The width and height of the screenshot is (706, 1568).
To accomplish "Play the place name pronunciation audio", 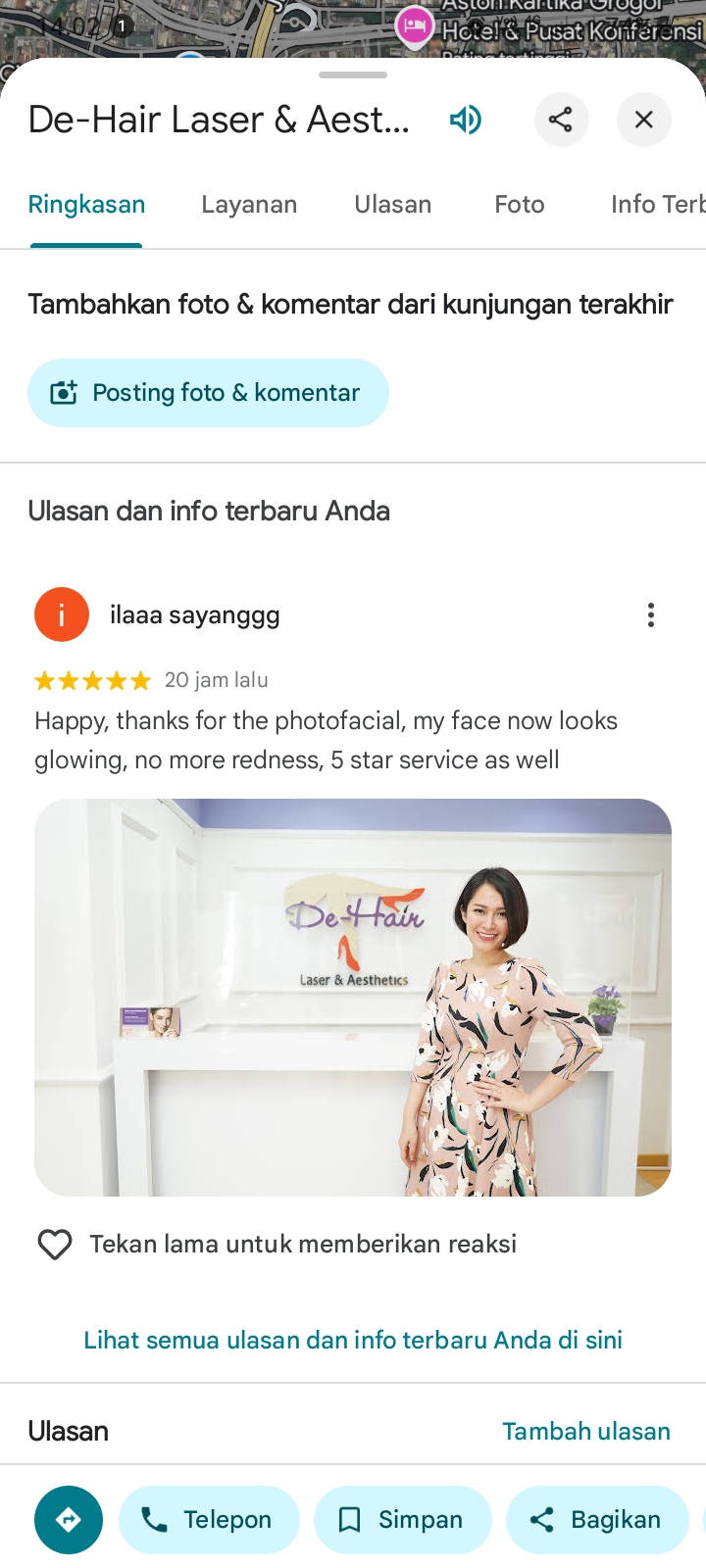I will [x=466, y=120].
